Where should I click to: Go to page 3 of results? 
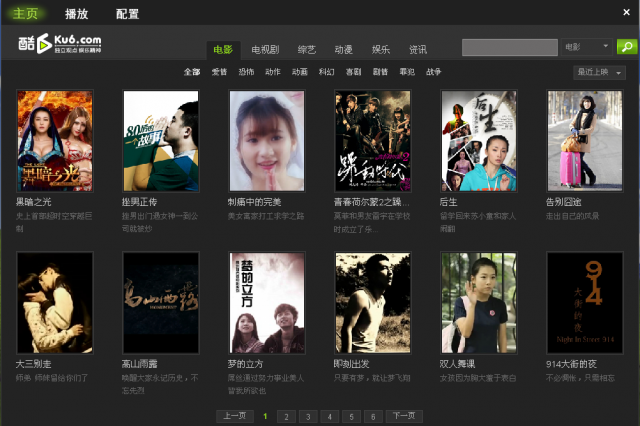coord(308,416)
